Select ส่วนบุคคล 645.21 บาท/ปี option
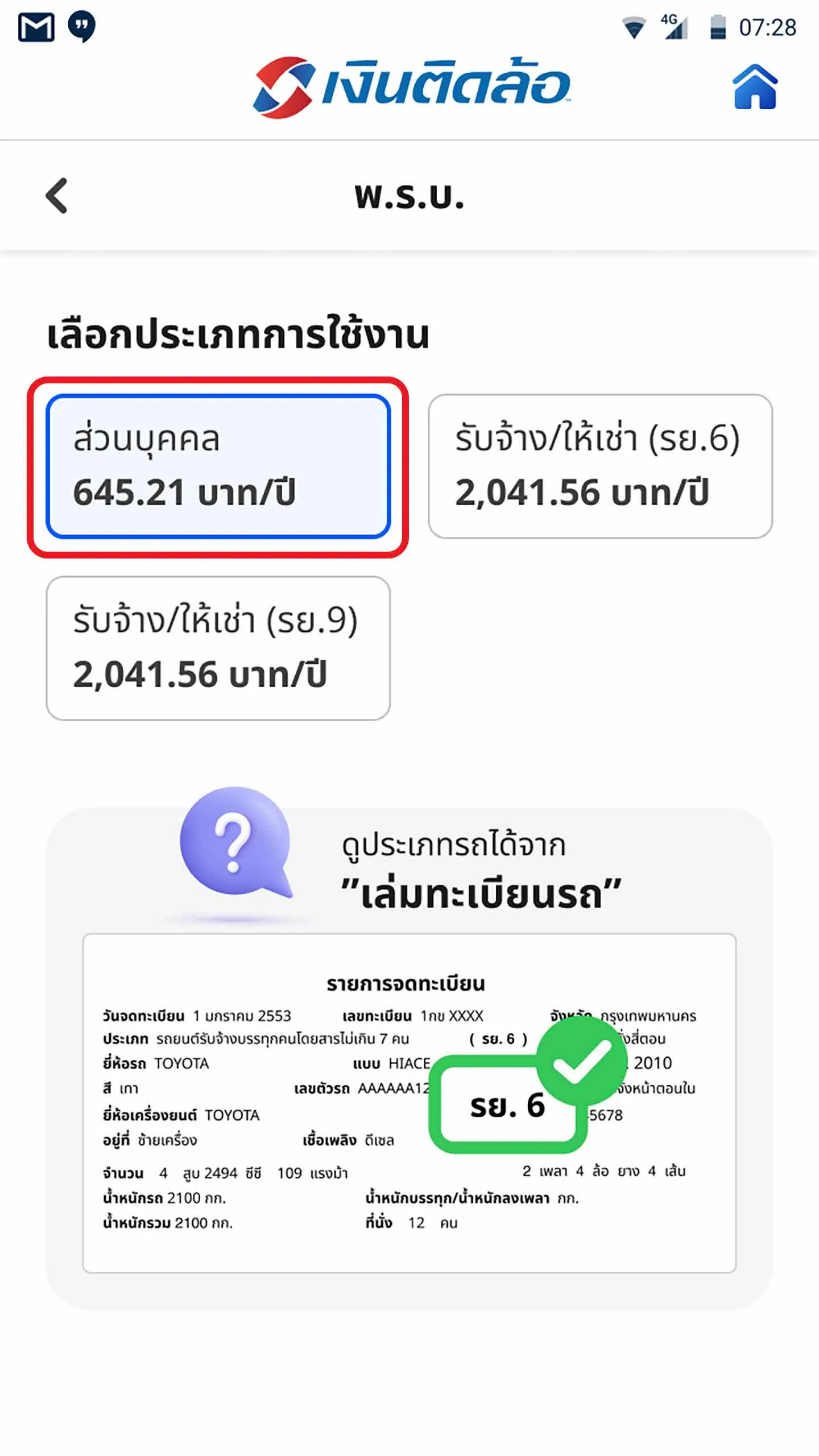819x1456 pixels. tap(218, 466)
